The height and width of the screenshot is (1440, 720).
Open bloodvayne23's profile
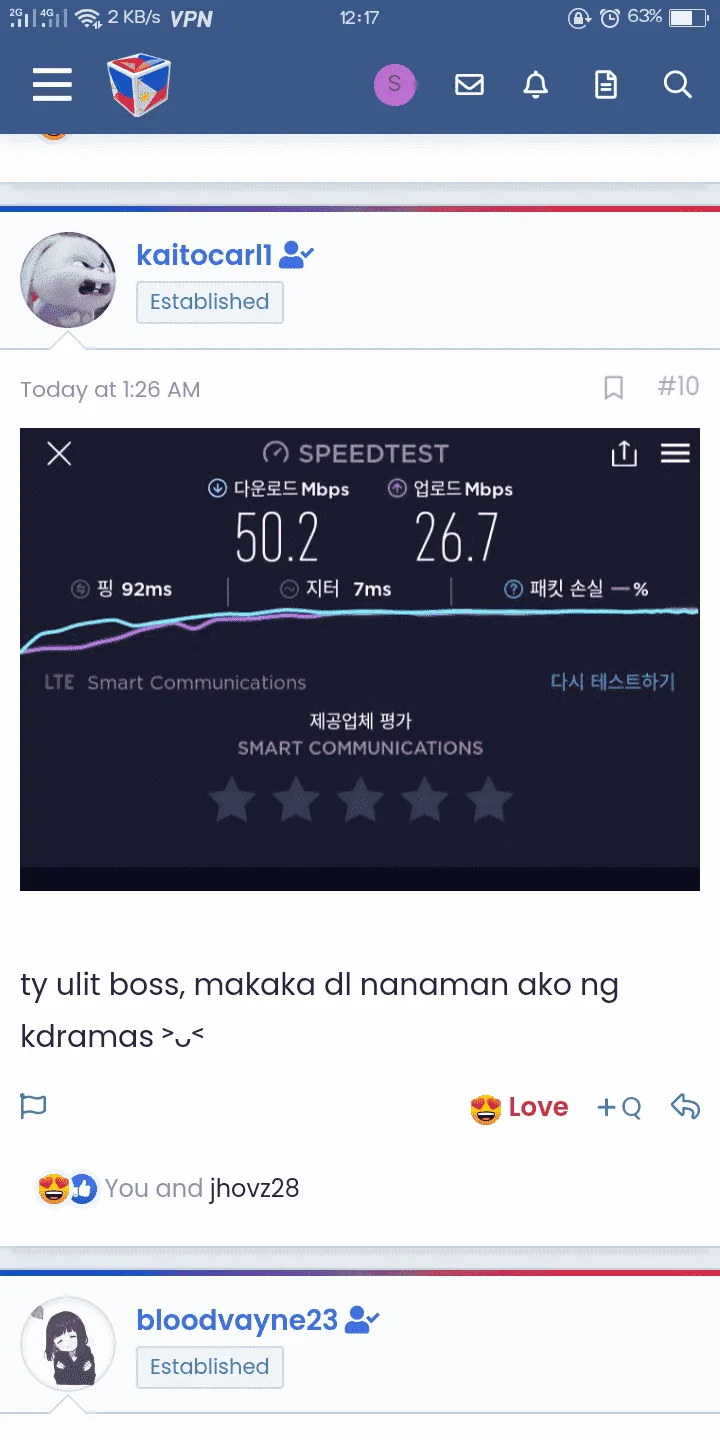[237, 1320]
